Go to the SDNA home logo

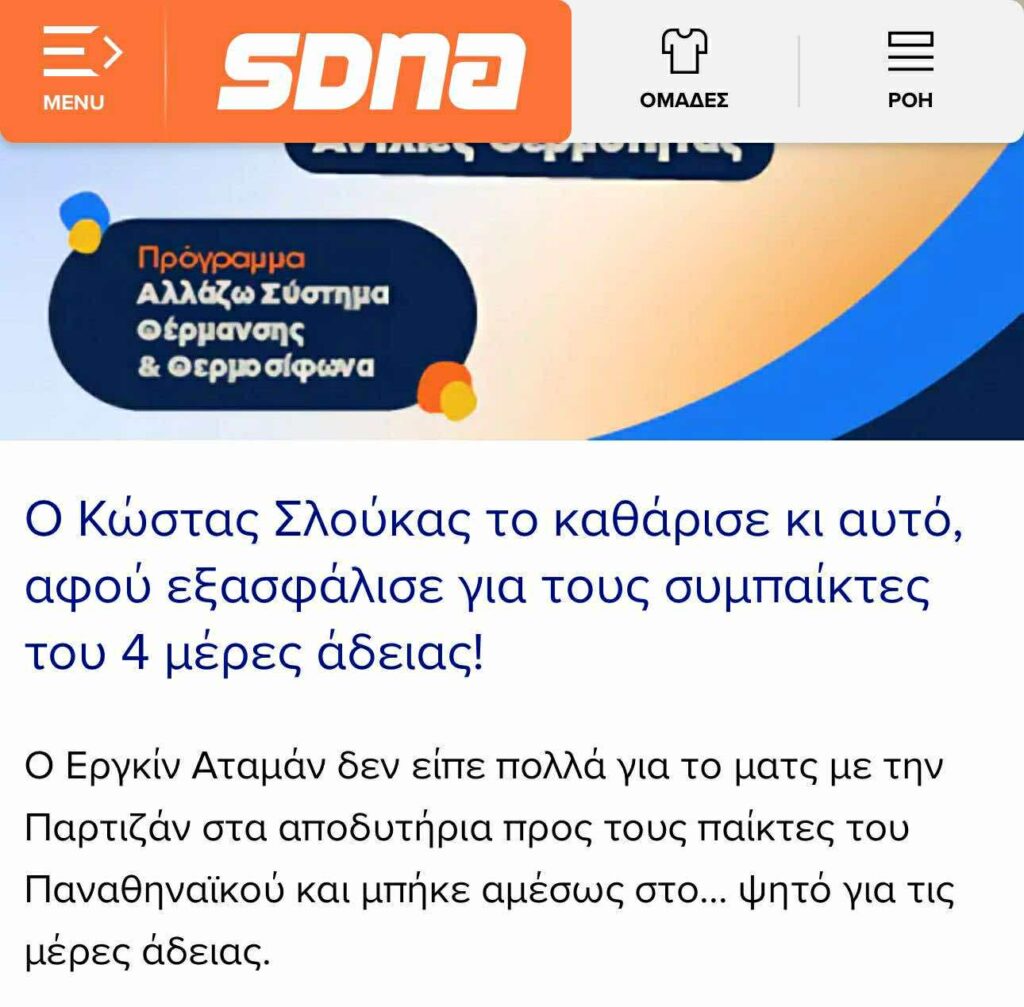pos(371,70)
